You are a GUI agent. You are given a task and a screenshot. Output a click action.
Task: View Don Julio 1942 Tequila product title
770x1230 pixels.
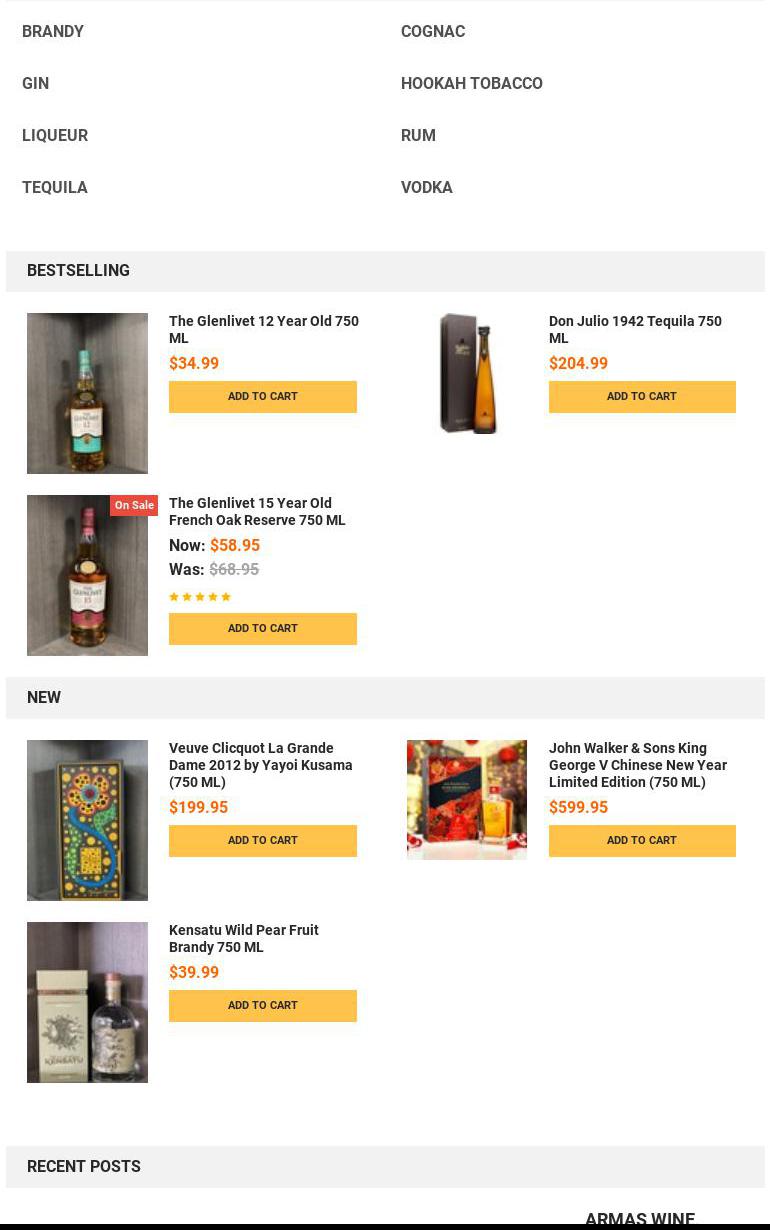click(634, 330)
